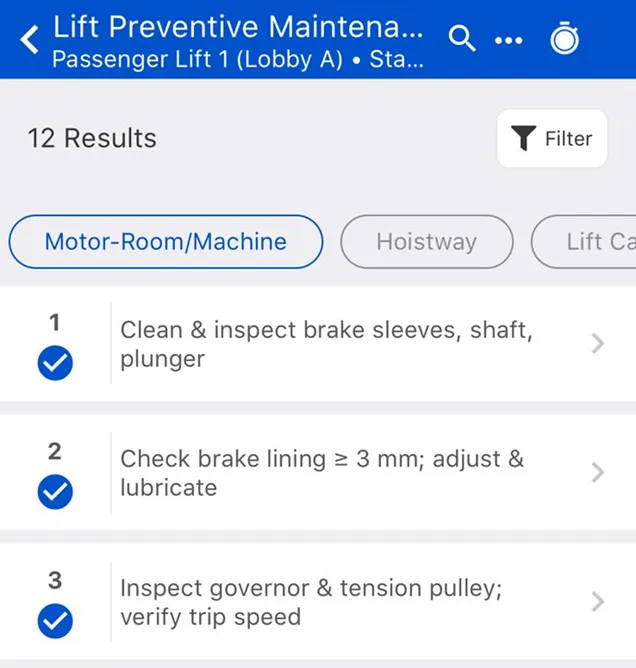
Task: Open the three-dot overflow menu
Action: coord(508,40)
